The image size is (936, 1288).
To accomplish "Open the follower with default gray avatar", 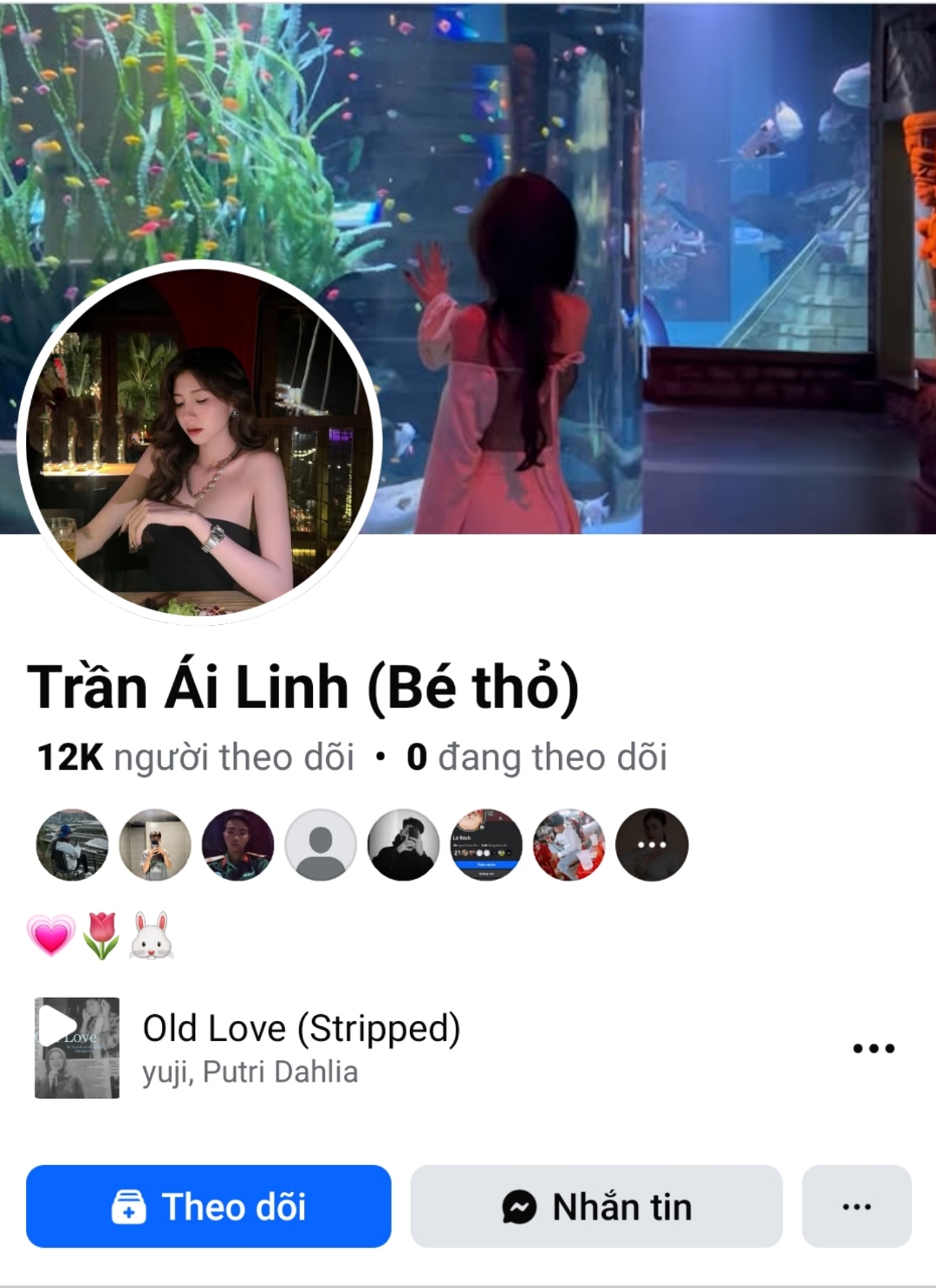I will 321,844.
